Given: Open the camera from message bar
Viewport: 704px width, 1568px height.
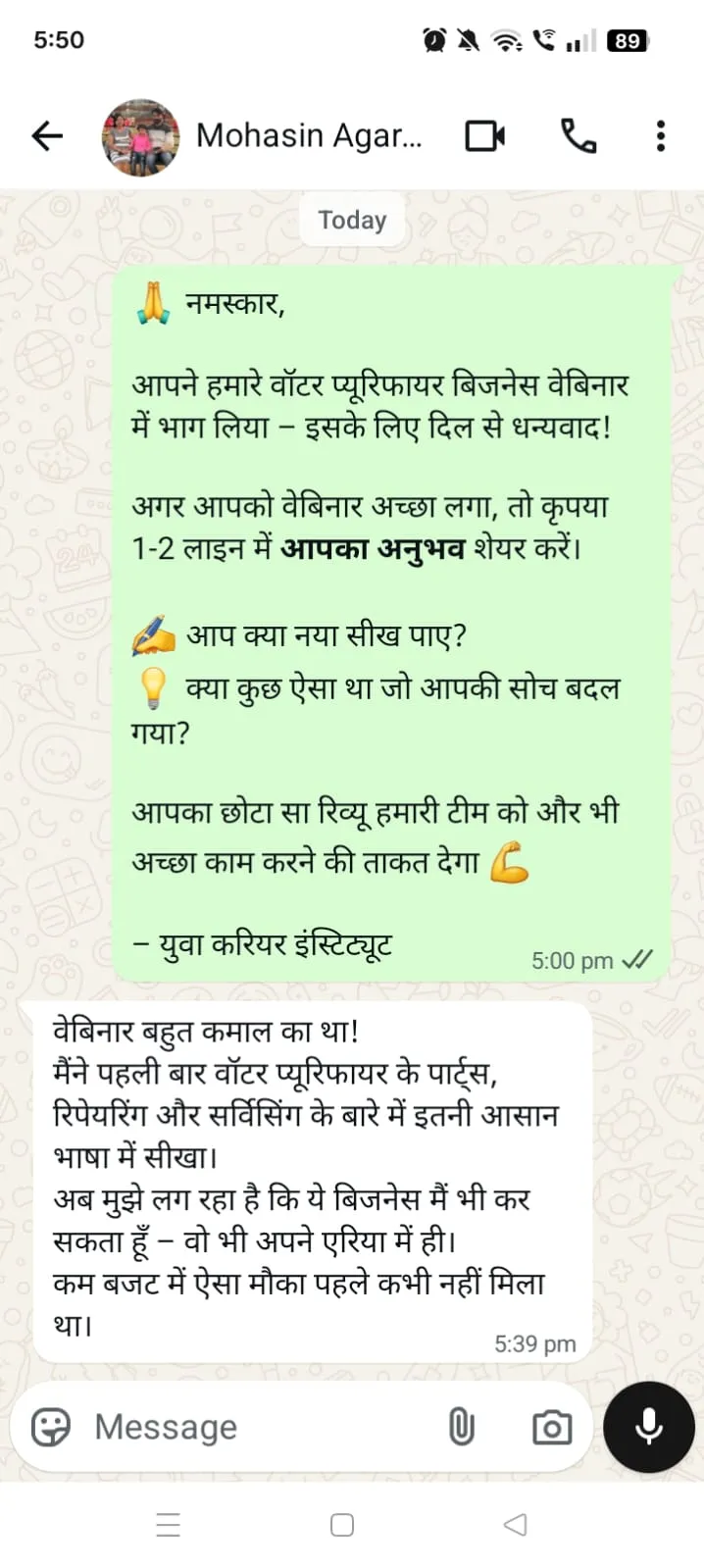Looking at the screenshot, I should click(552, 1427).
